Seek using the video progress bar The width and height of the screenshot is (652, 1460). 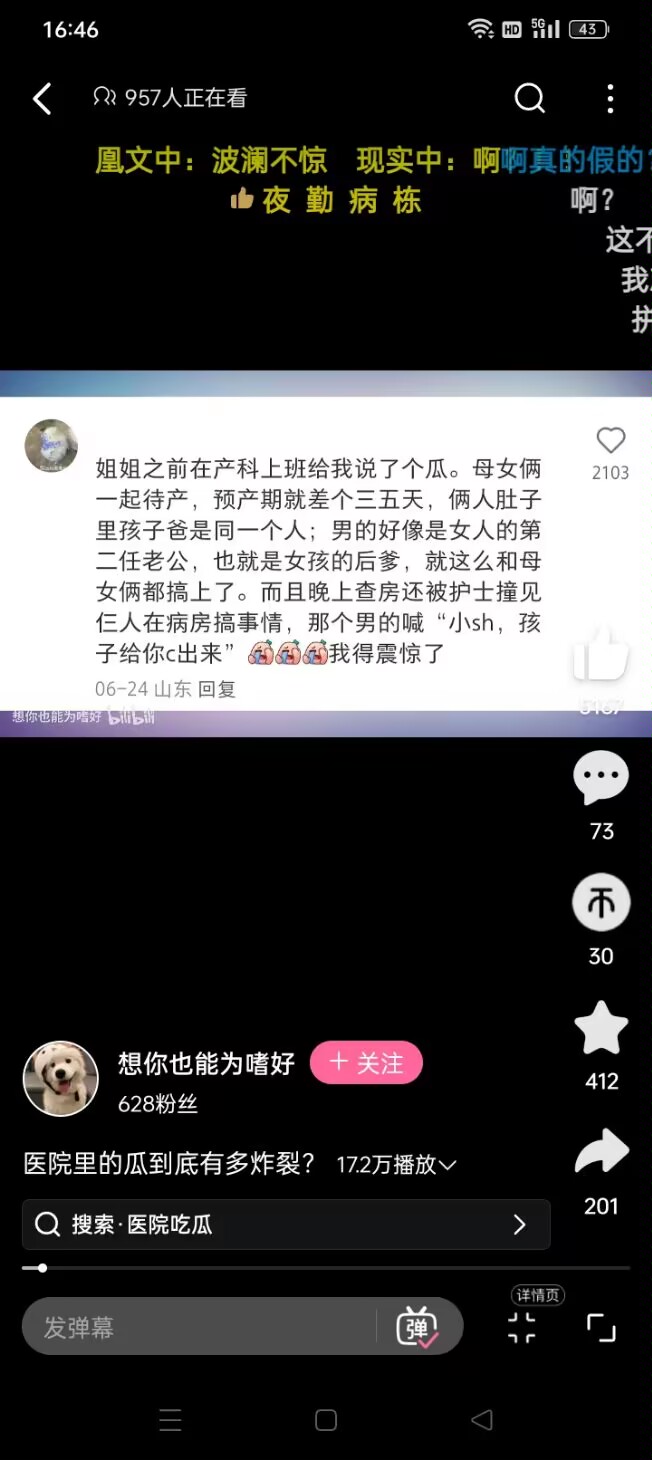[x=326, y=1268]
